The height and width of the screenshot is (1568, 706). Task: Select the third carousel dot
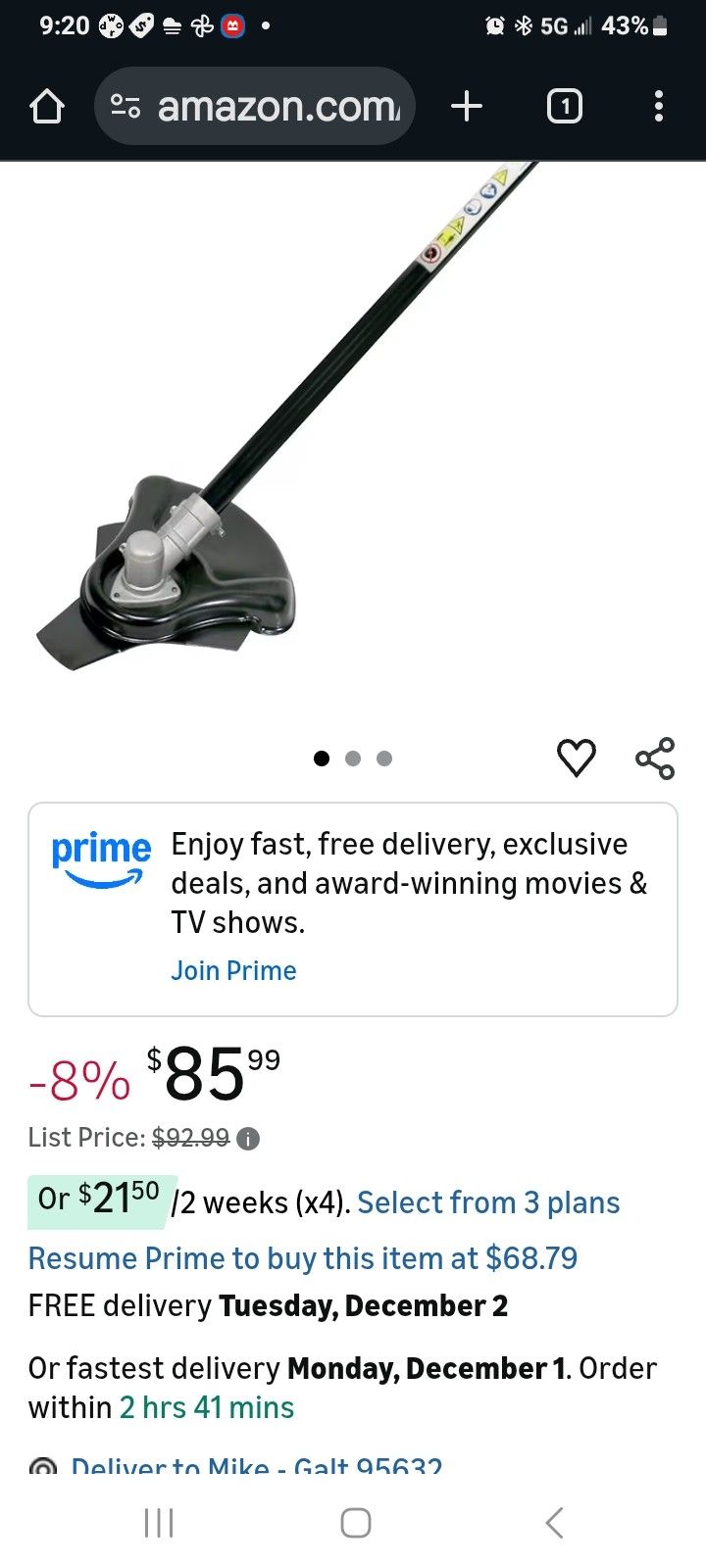pyautogui.click(x=383, y=758)
